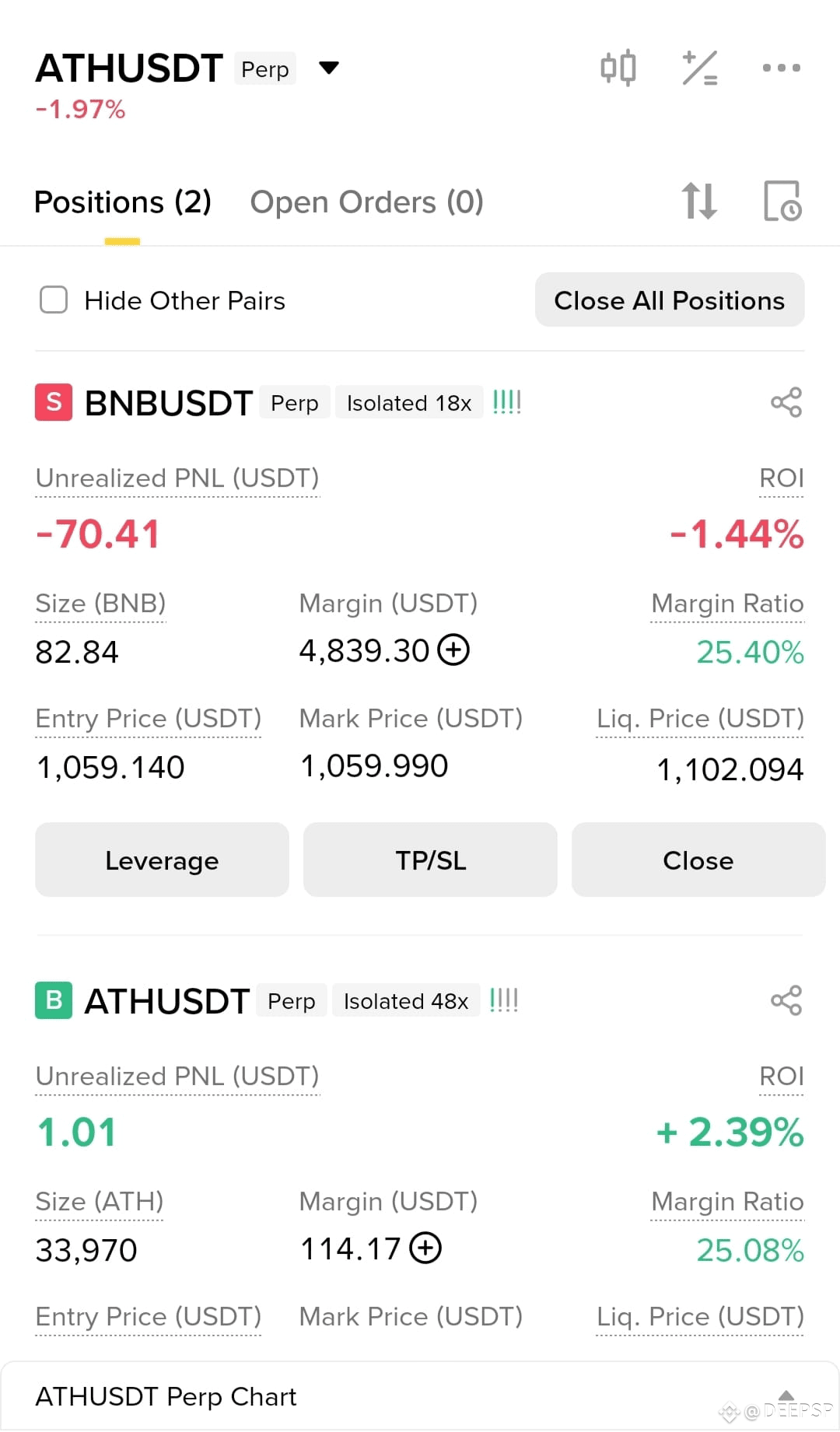840x1432 pixels.
Task: Add margin to BNBUSDT via plus icon
Action: [x=453, y=650]
